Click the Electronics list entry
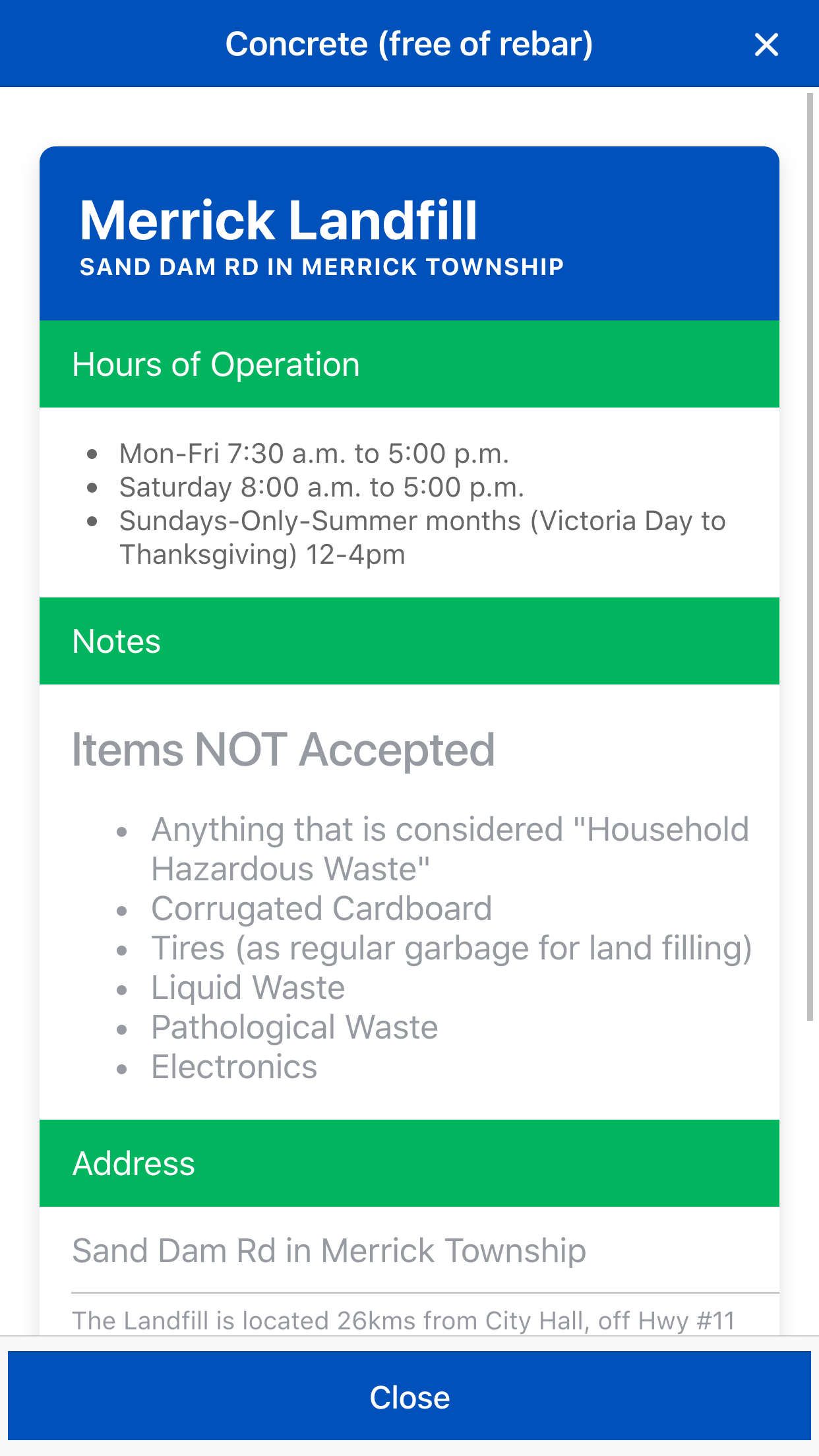The width and height of the screenshot is (819, 1456). (234, 1066)
